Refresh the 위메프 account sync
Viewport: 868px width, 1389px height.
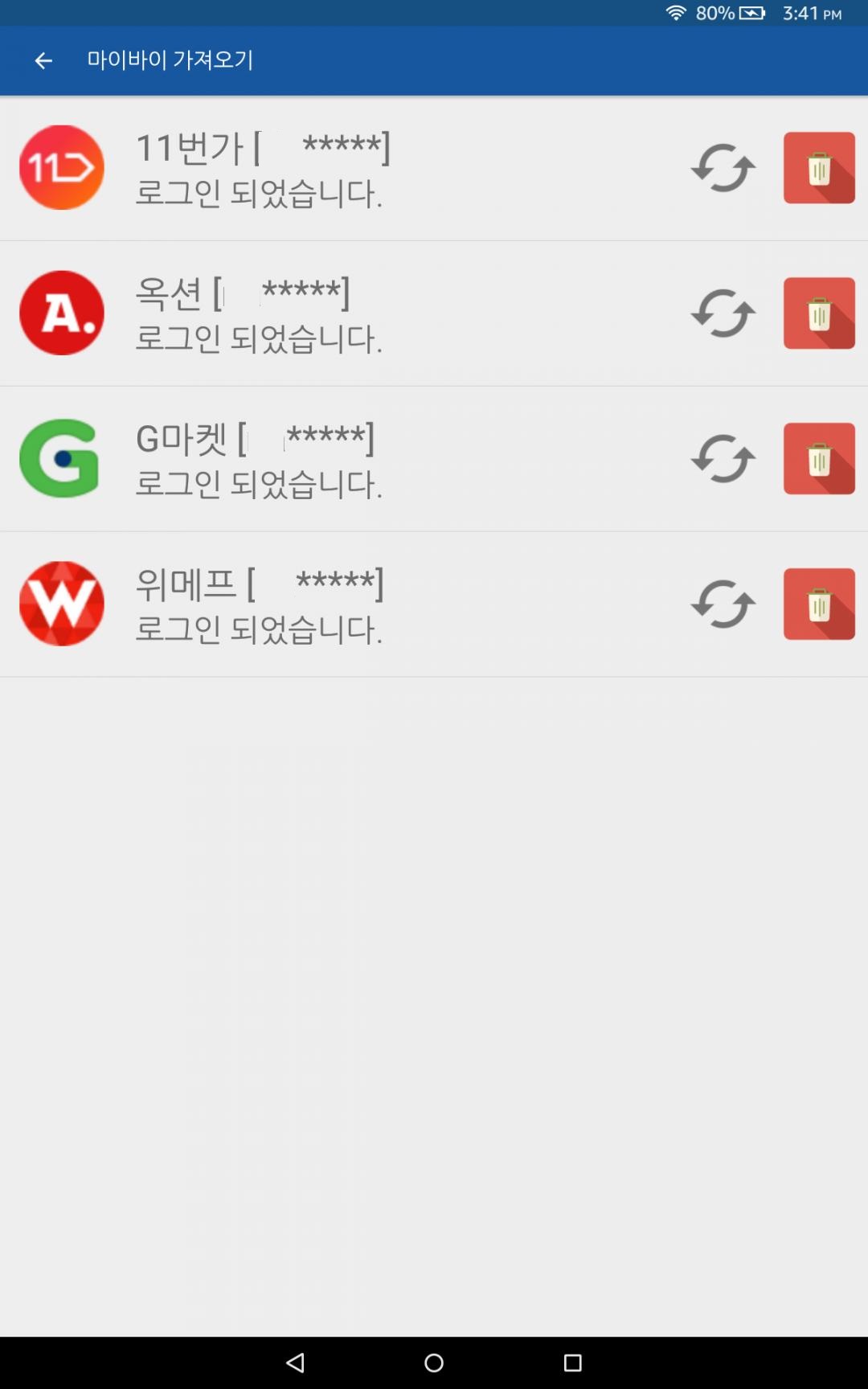coord(723,604)
